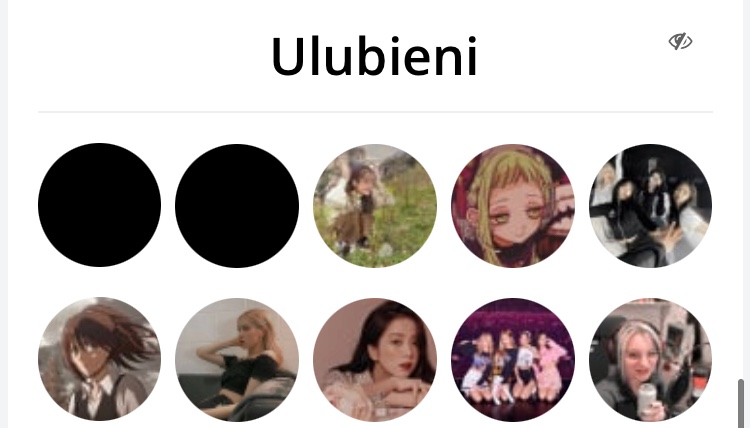Open the favorite with girl in meadow

point(375,206)
